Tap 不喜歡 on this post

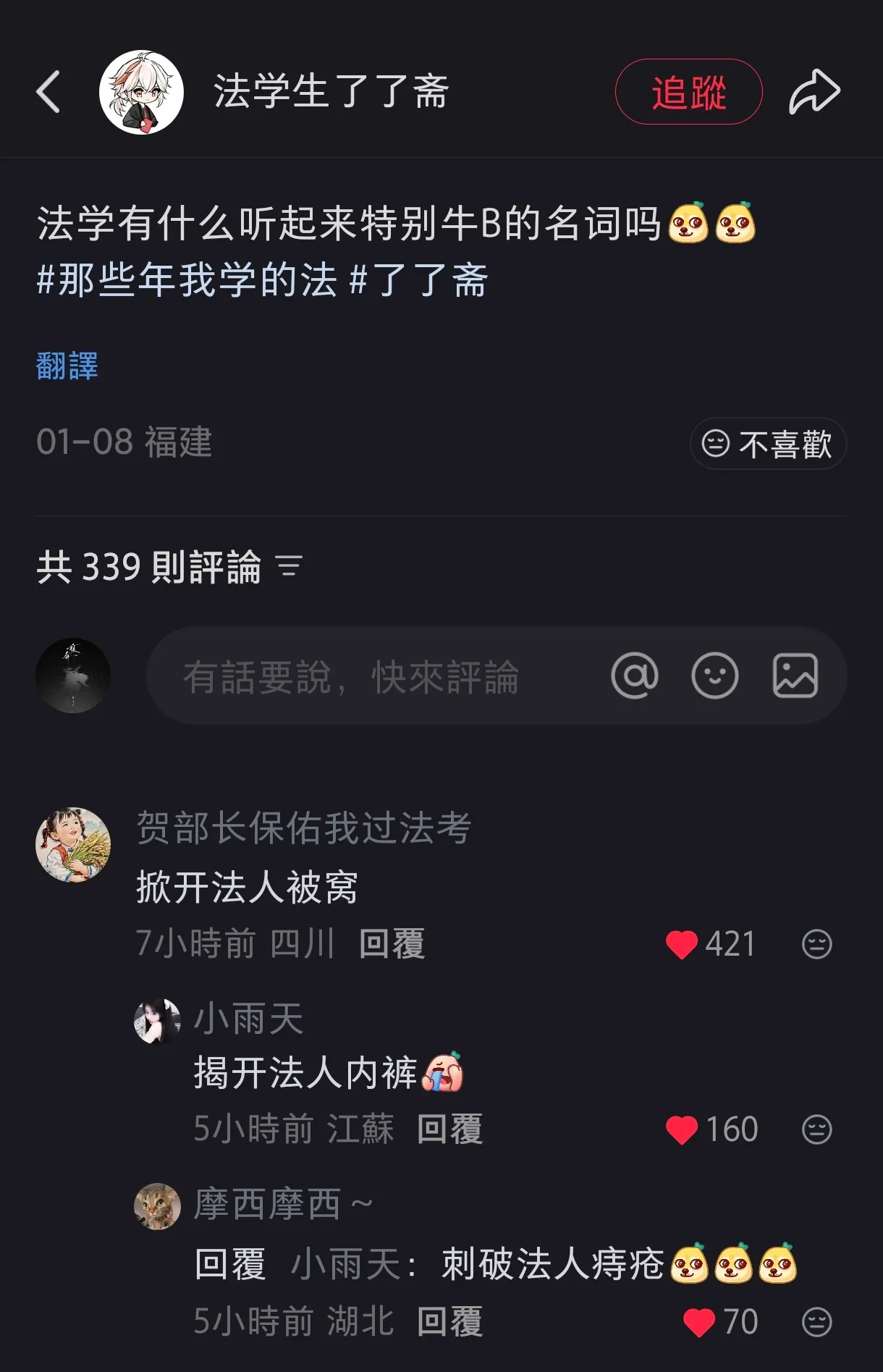(x=785, y=444)
